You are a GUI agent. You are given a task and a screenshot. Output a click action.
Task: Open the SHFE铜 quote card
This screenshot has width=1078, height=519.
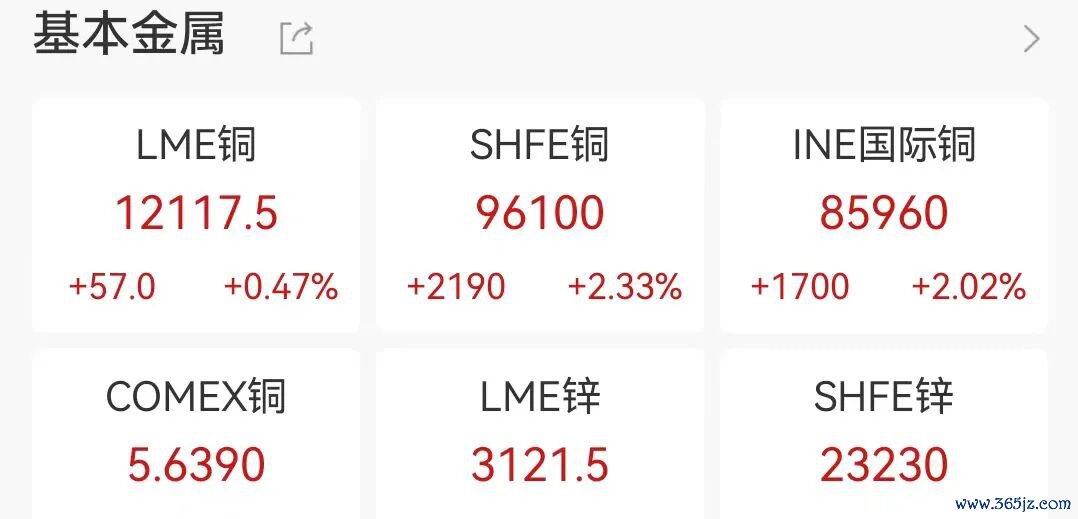click(x=540, y=215)
